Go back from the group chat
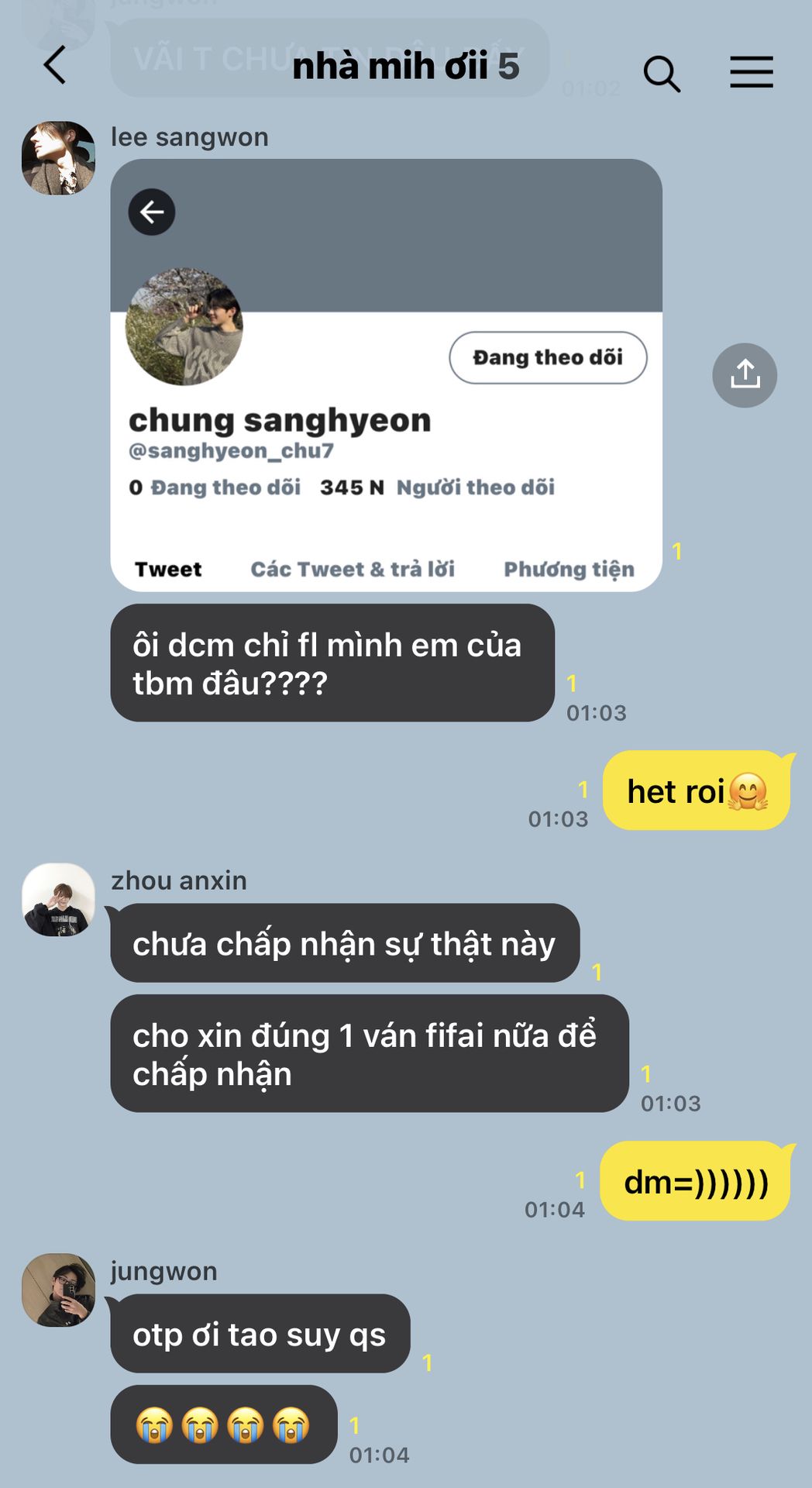 54,65
